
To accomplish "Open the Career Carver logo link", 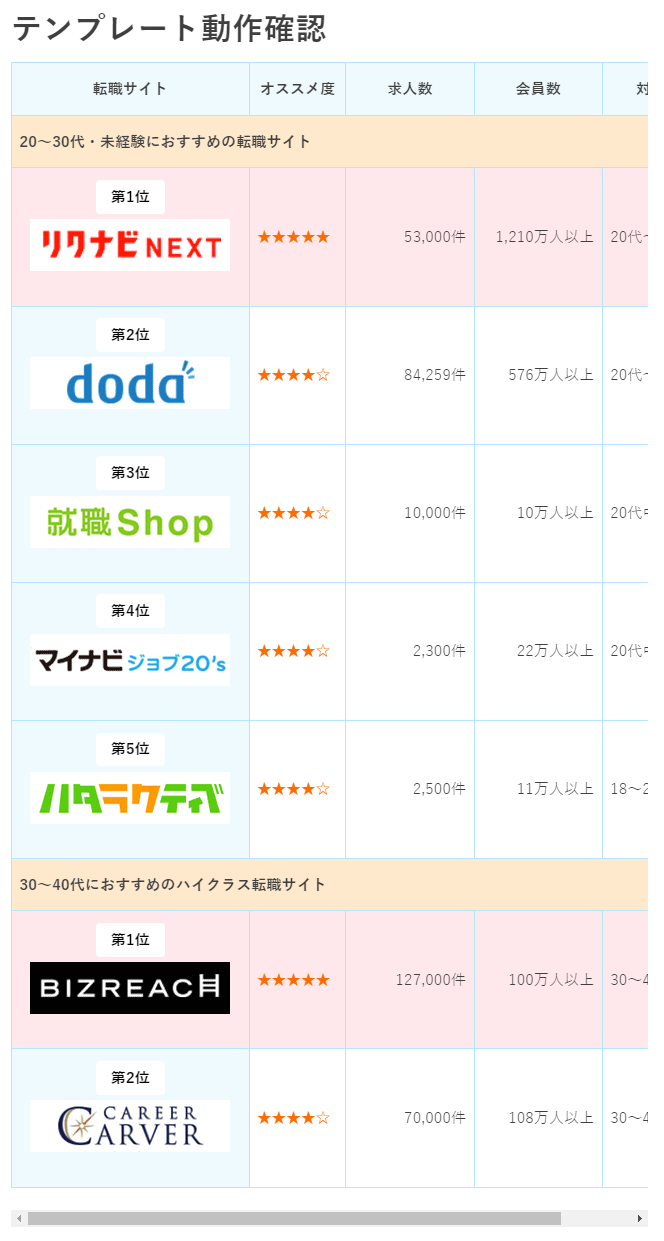I will (x=130, y=1126).
